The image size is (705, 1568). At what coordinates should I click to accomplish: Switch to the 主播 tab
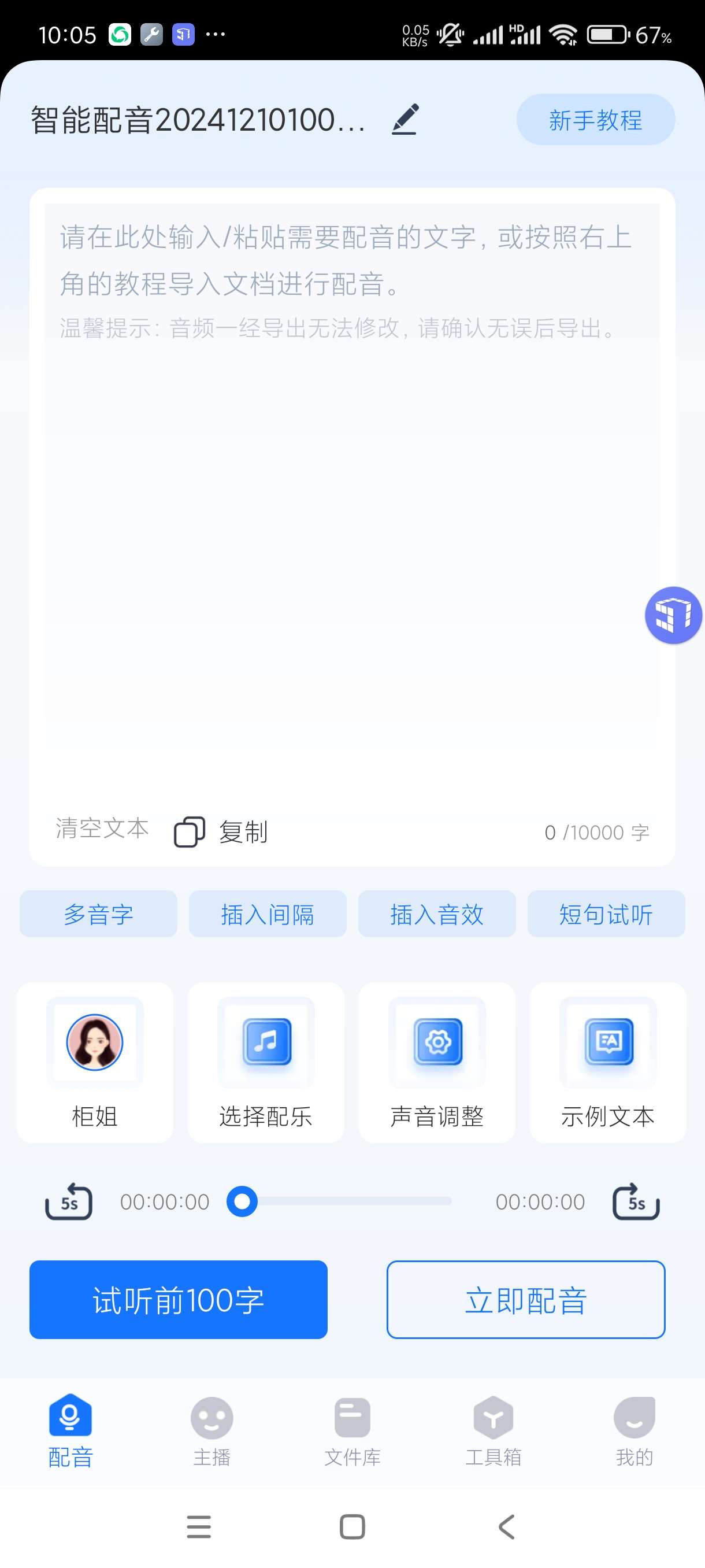[x=211, y=1430]
